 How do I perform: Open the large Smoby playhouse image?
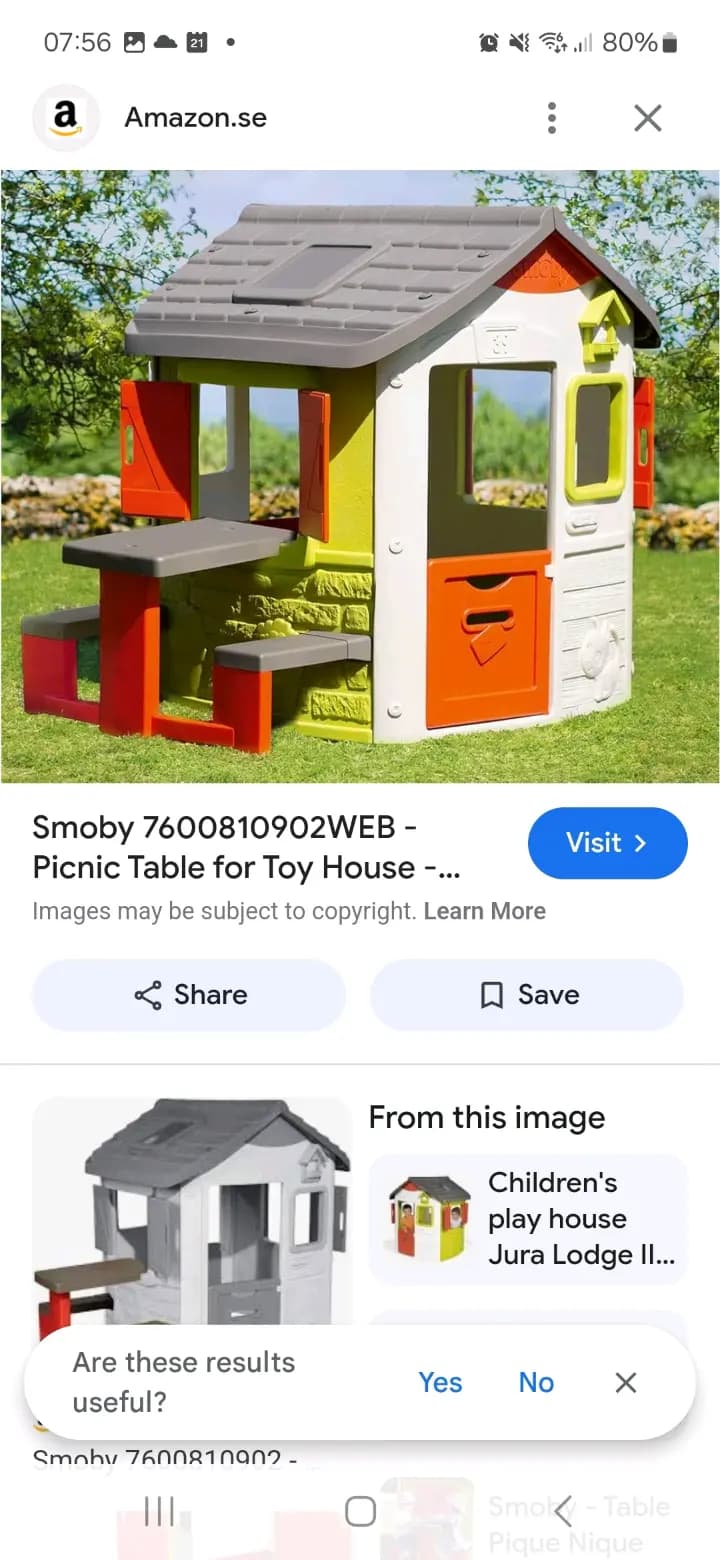(x=360, y=476)
